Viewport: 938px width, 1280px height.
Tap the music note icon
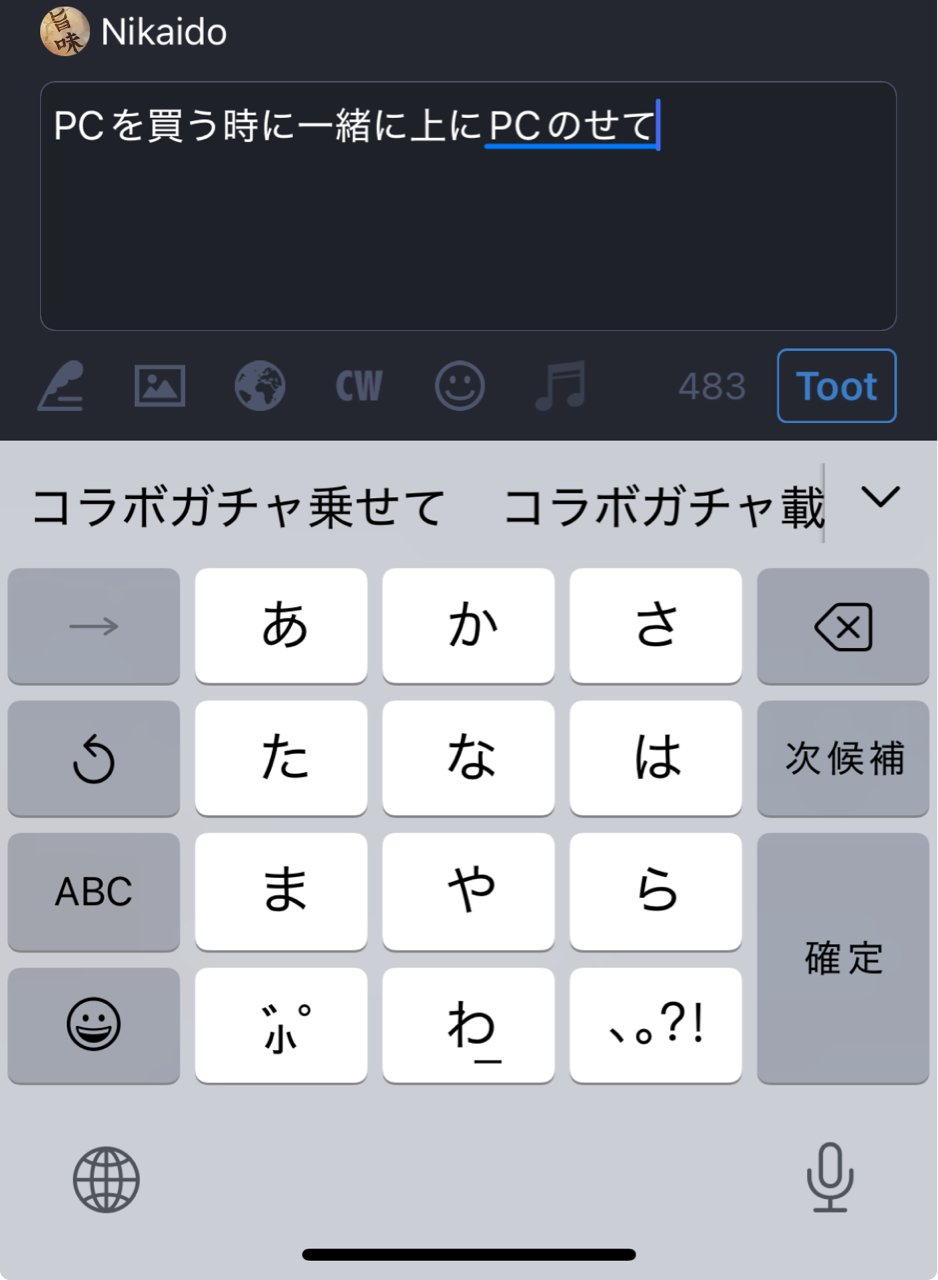(560, 386)
